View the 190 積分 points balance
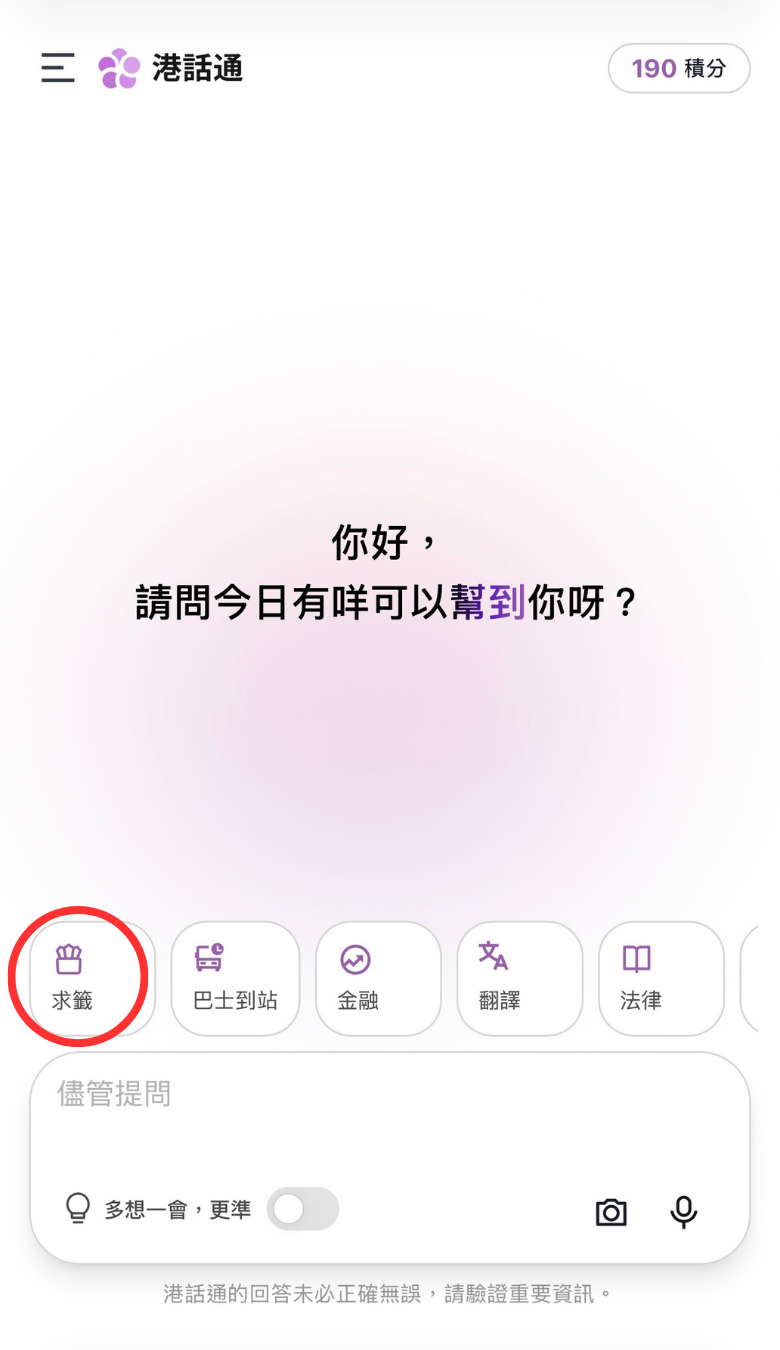The width and height of the screenshot is (780, 1350). click(679, 68)
